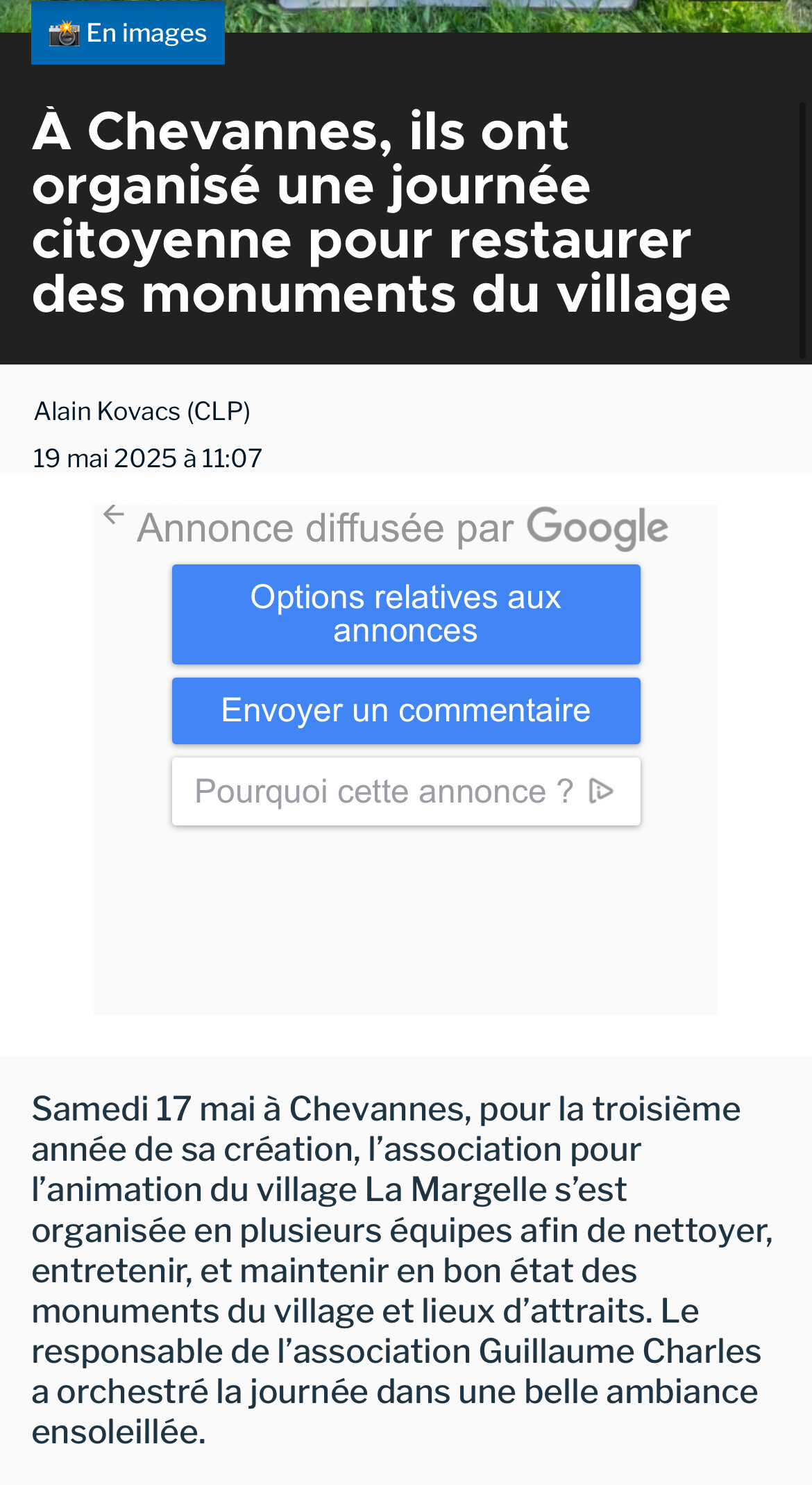Open Options relatives aux annonces
Screen dimensions: 812x1485
(406, 614)
